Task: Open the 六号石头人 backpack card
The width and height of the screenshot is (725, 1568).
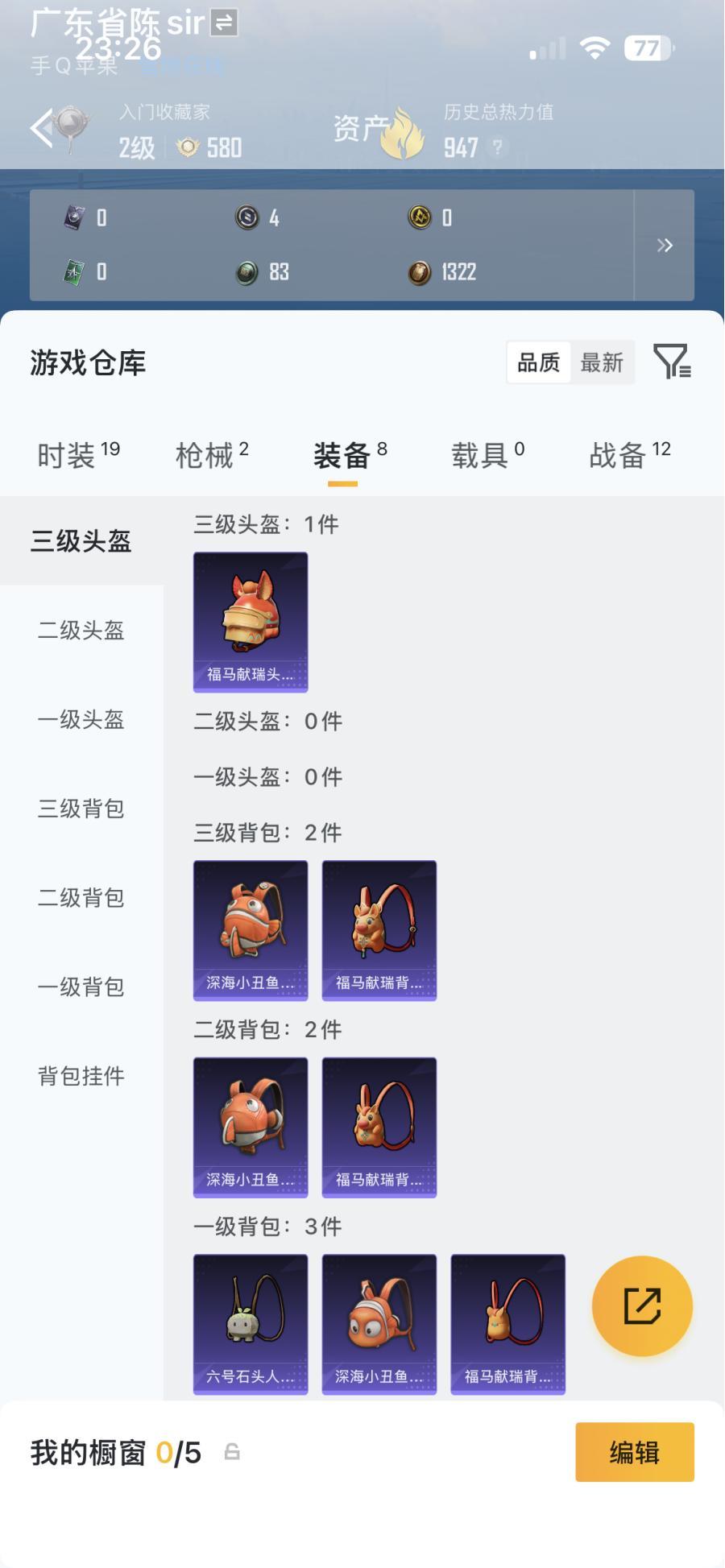Action: tap(251, 1323)
